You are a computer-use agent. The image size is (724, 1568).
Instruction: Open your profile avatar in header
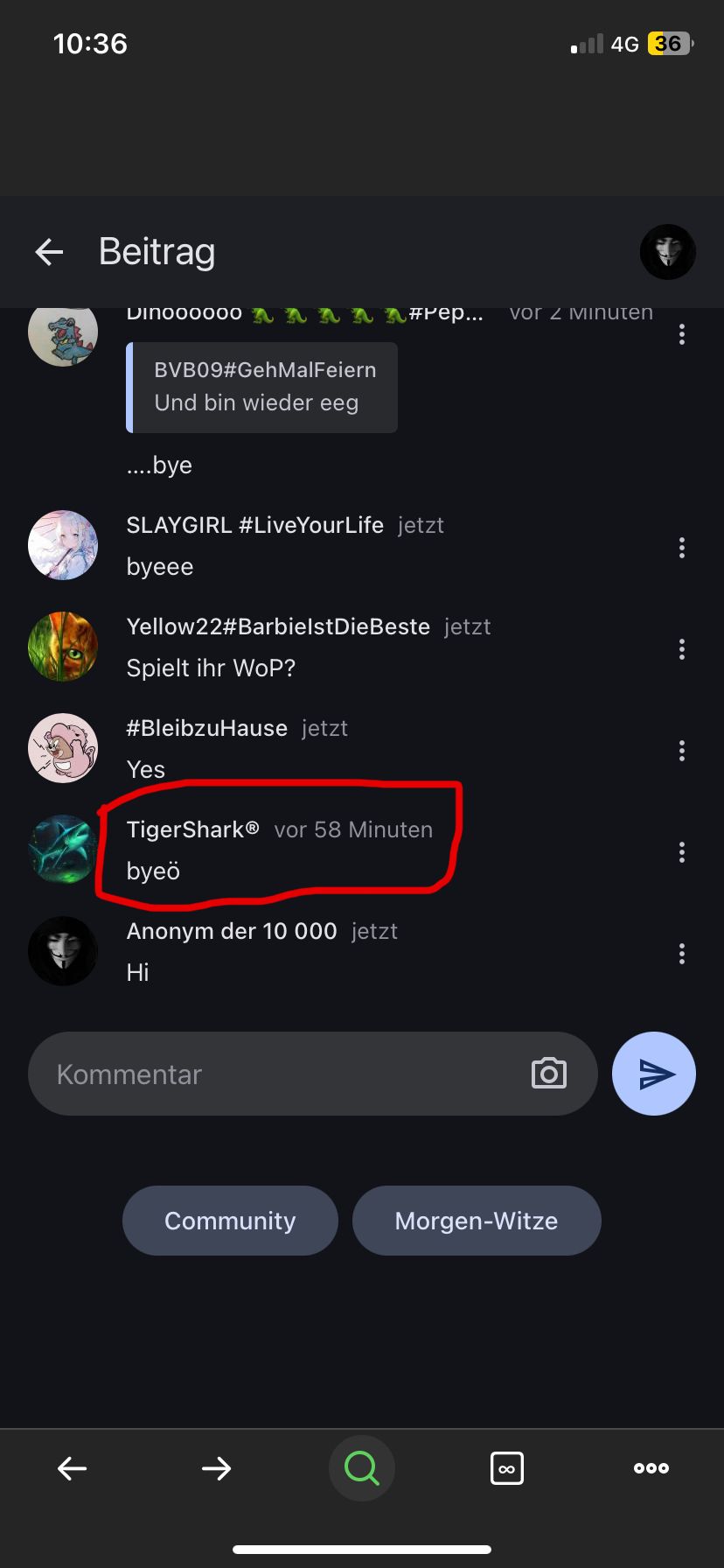tap(667, 252)
